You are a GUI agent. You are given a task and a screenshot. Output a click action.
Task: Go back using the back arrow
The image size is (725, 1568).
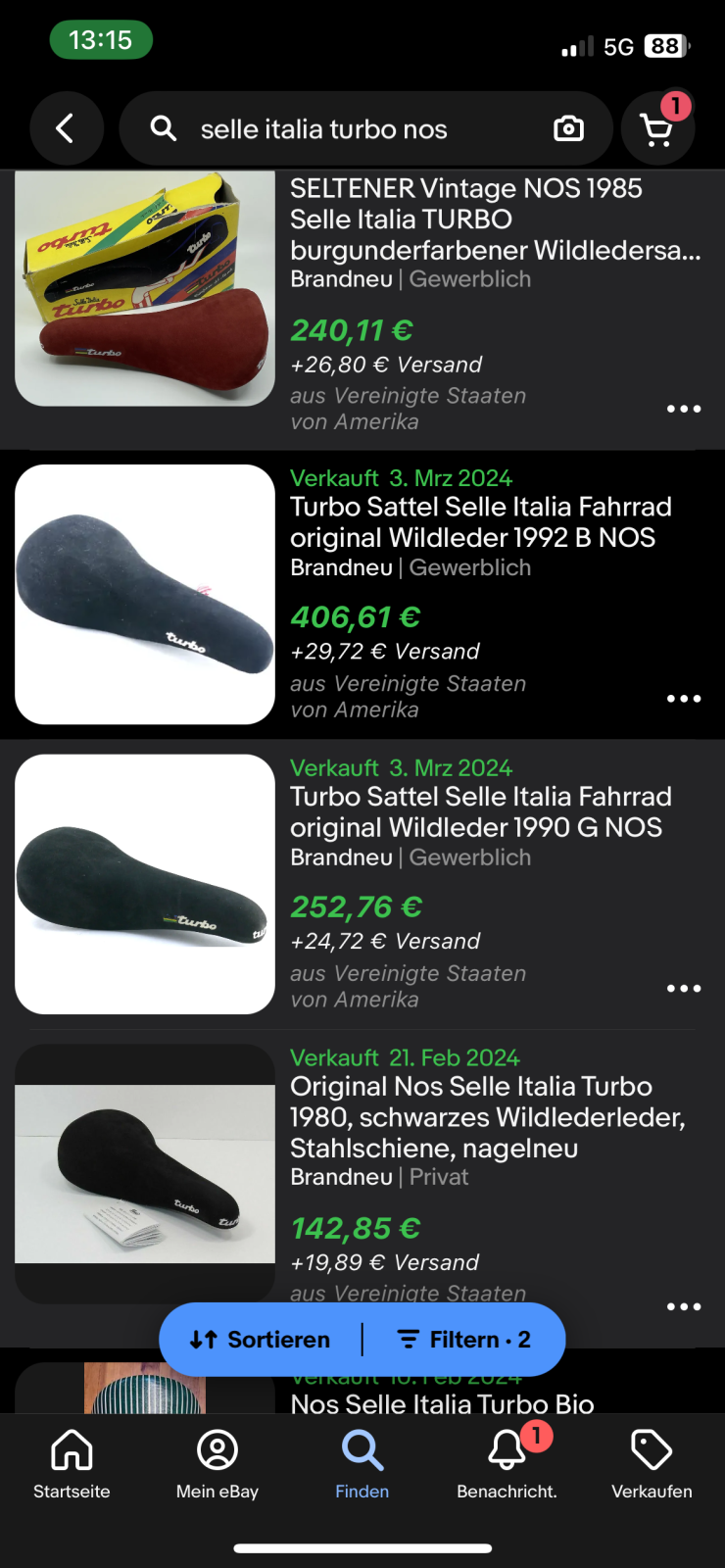pos(66,128)
